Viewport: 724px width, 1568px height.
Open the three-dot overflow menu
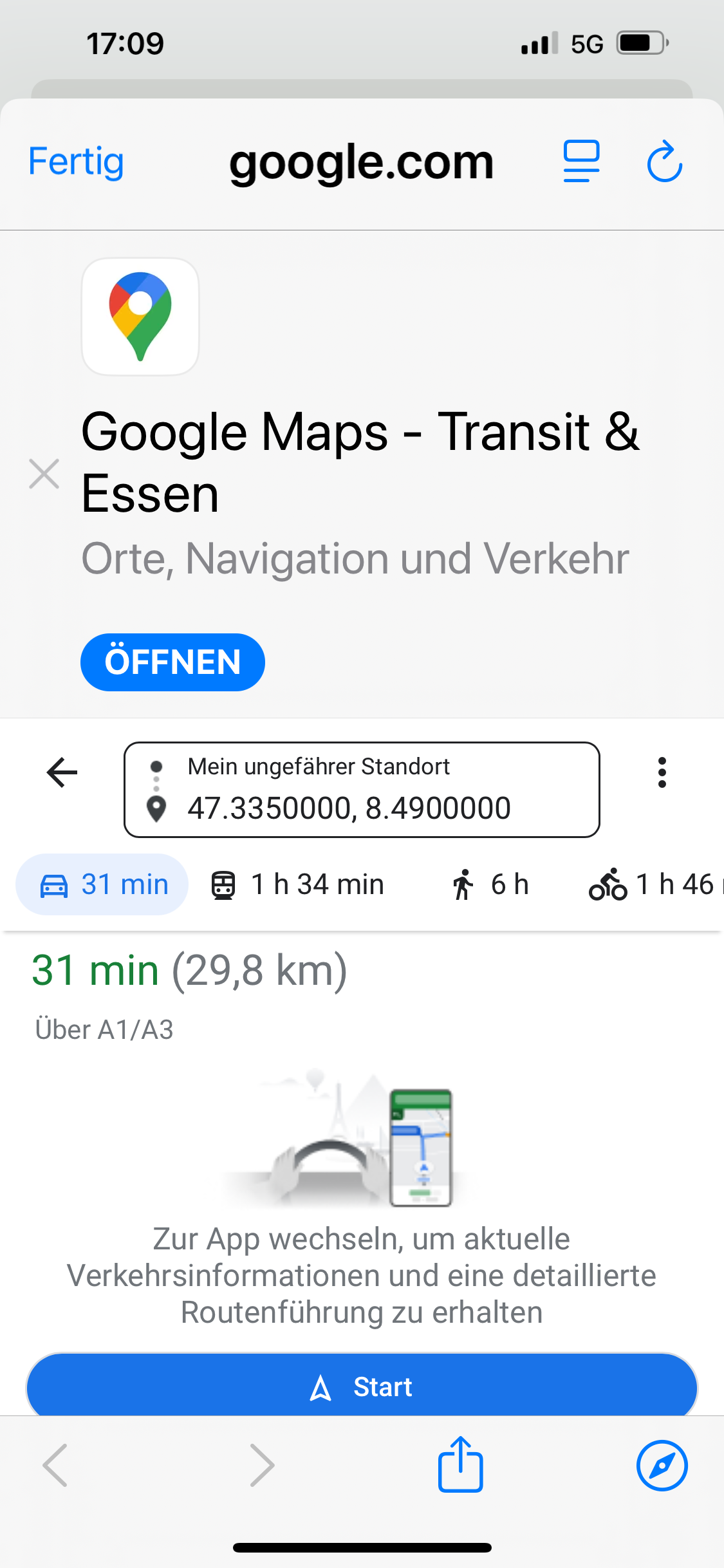pyautogui.click(x=662, y=772)
